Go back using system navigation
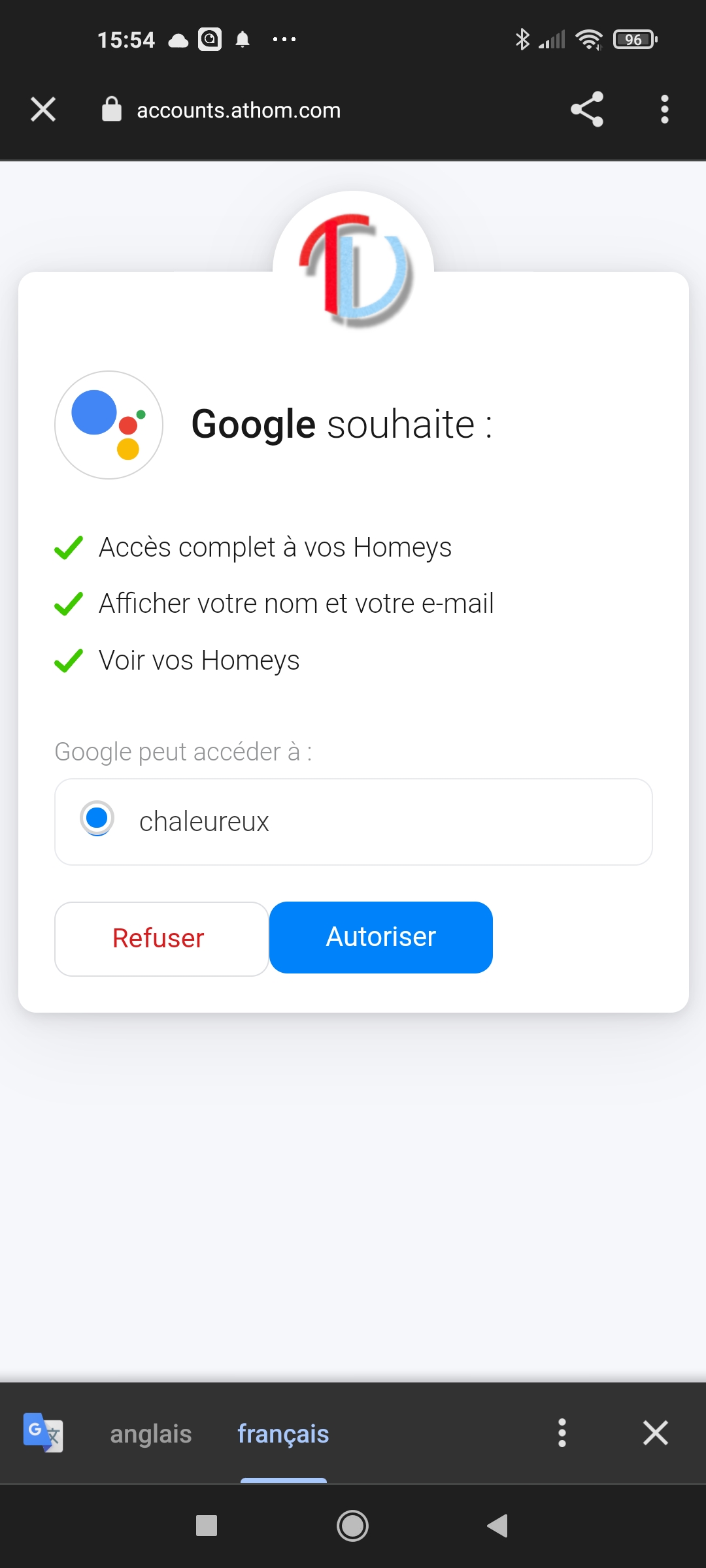Image resolution: width=706 pixels, height=1568 pixels. [x=497, y=1526]
